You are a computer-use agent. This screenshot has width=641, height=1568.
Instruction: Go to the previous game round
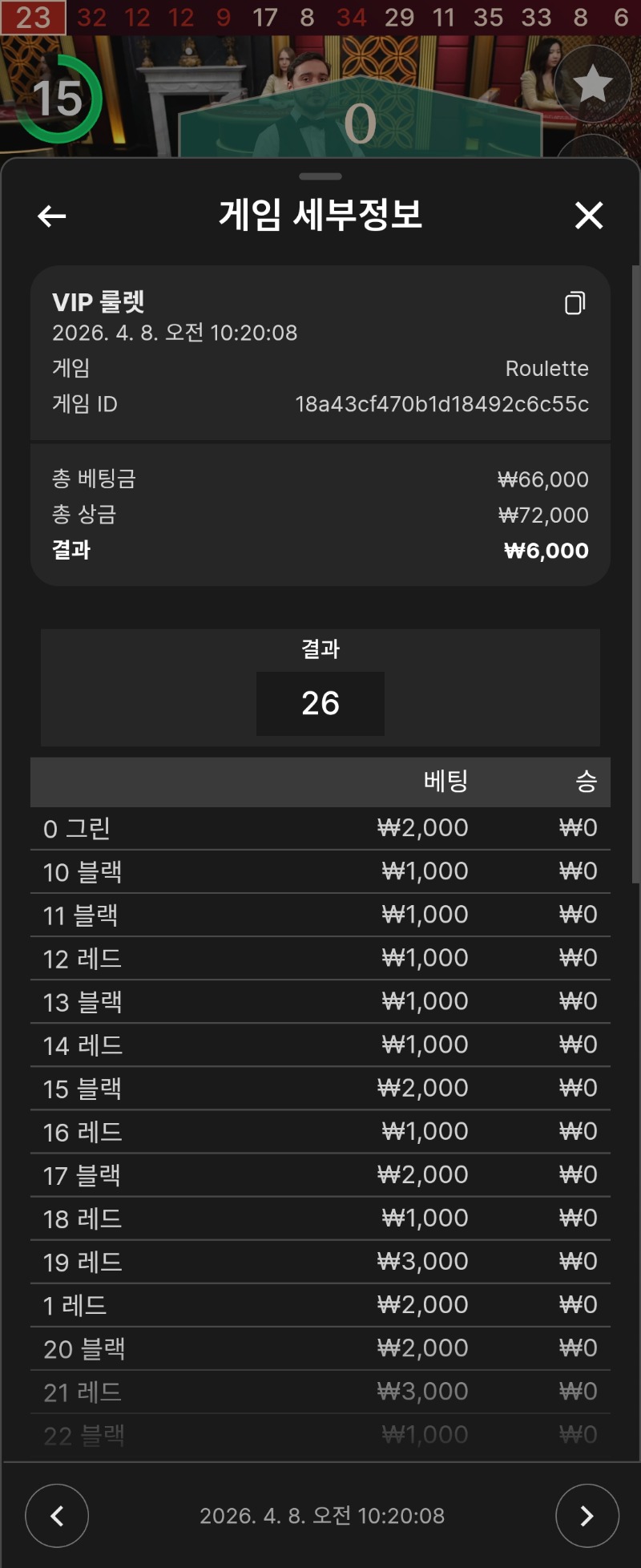click(57, 1515)
